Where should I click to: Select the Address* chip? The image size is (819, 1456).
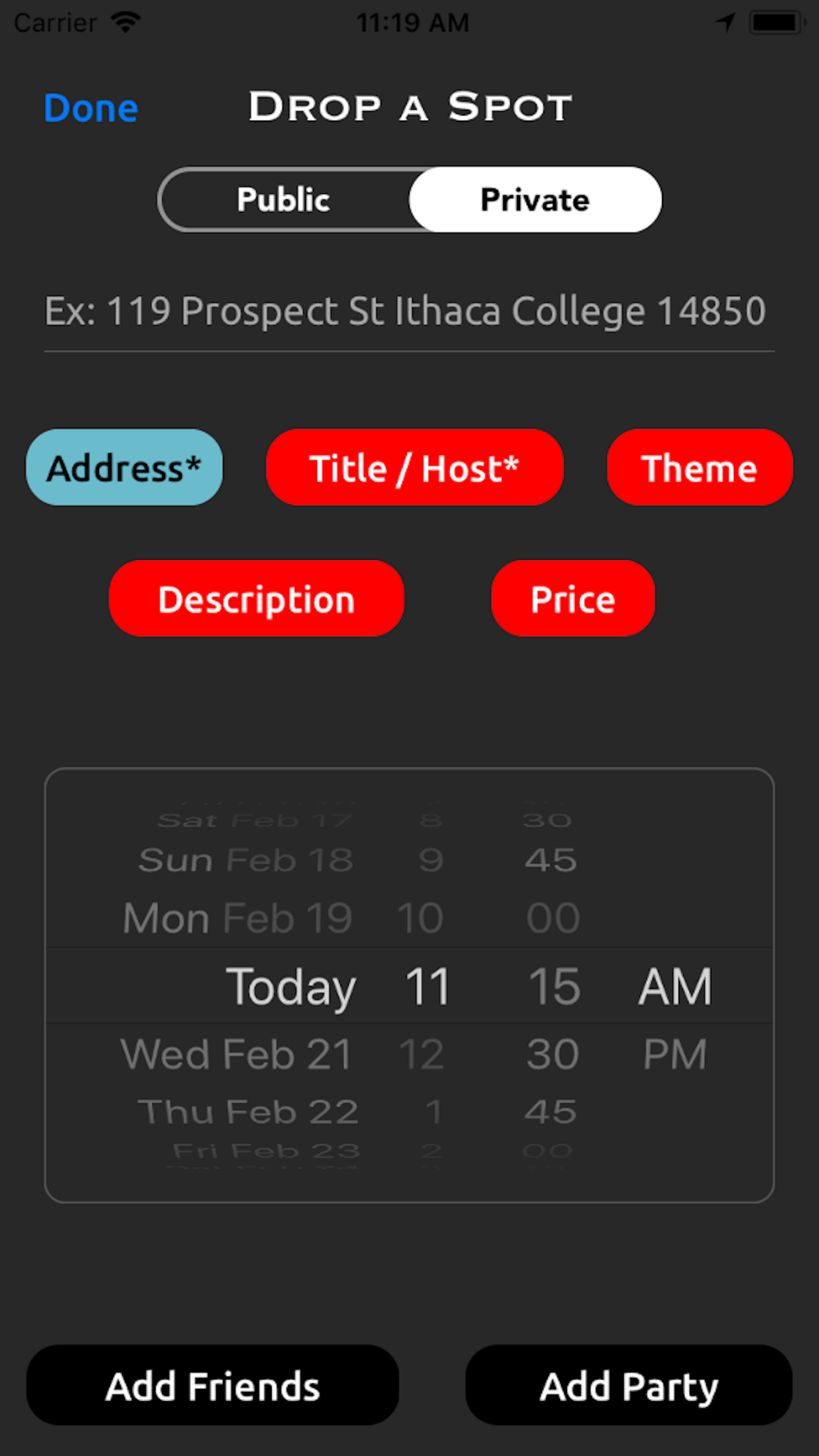[x=124, y=468]
